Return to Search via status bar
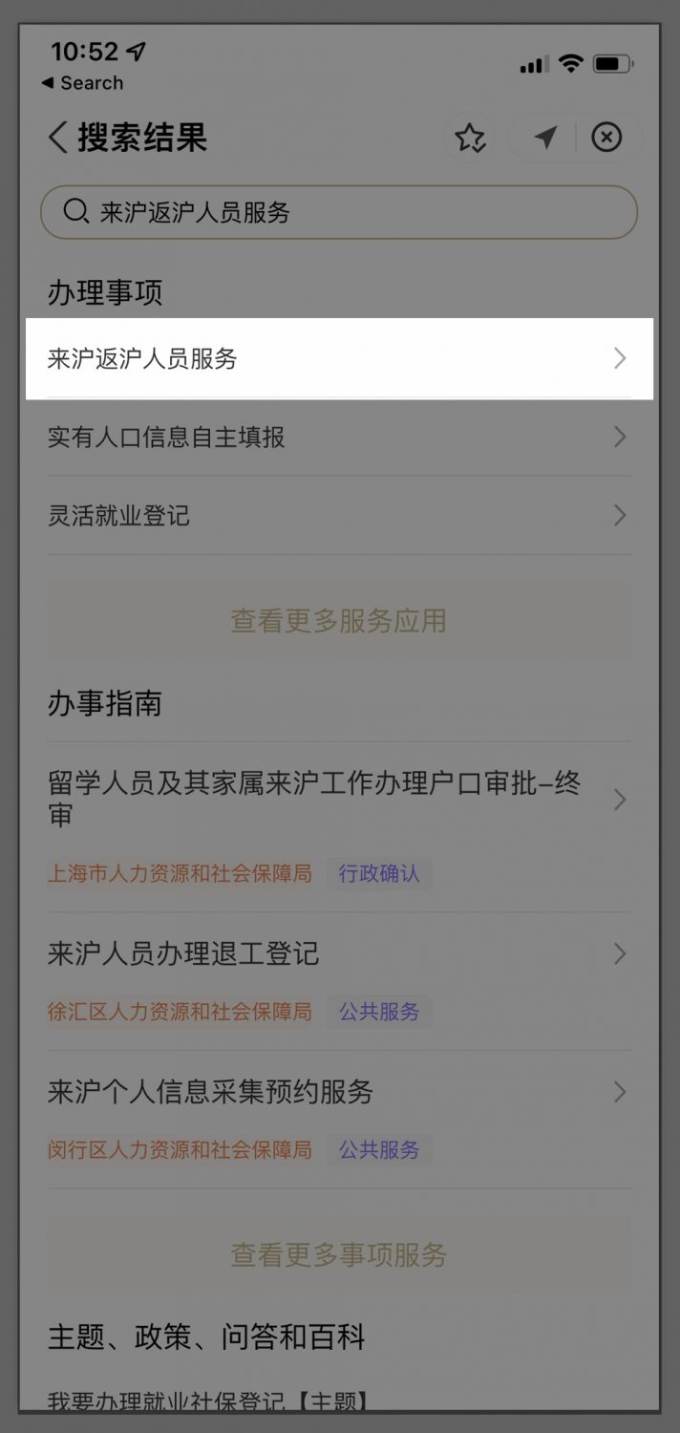 [82, 84]
